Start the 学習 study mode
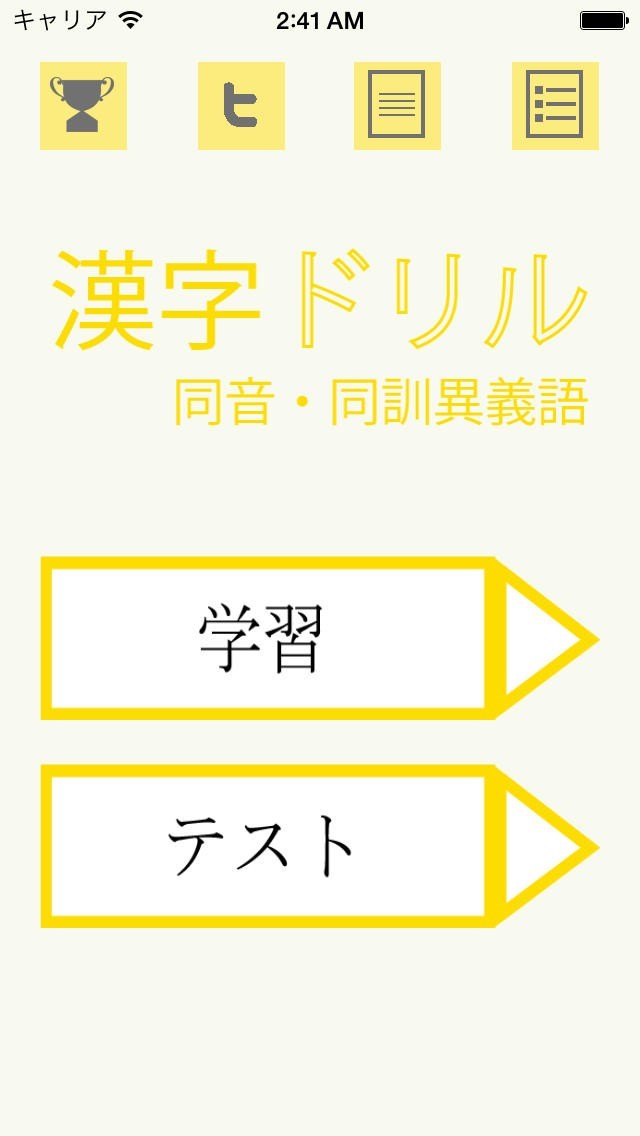The image size is (640, 1136). point(319,638)
